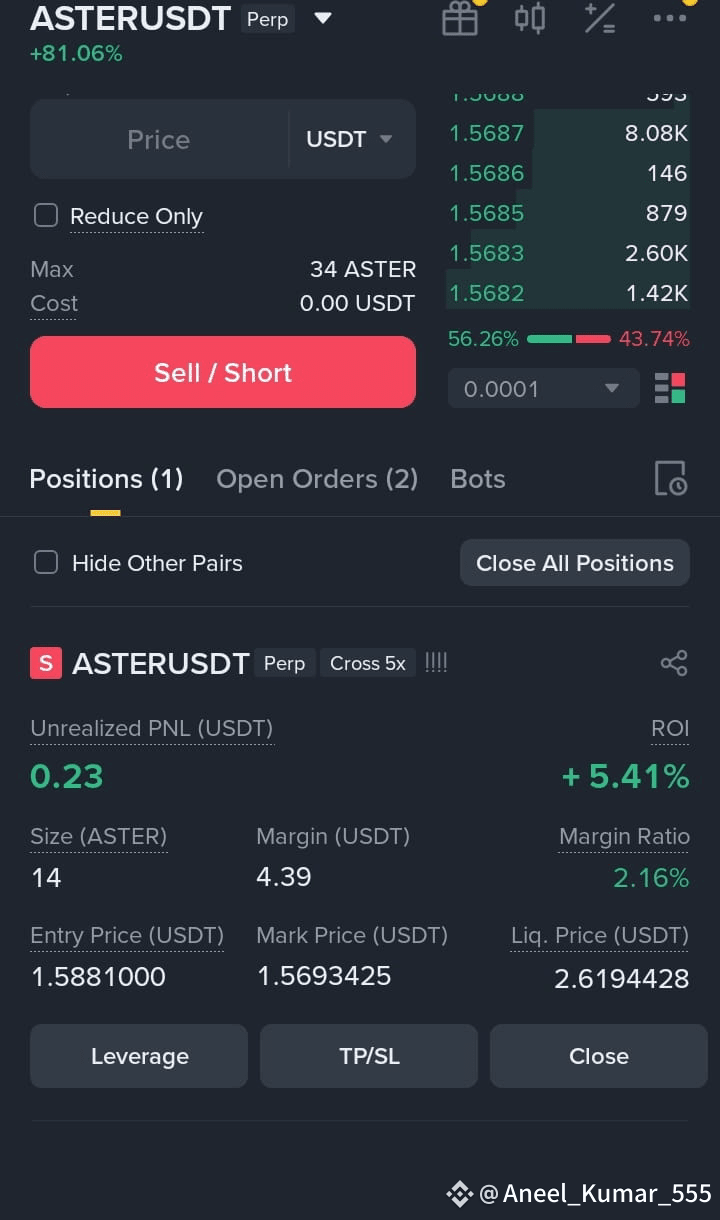720x1220 pixels.
Task: Adjust Leverage for the ASTERUSDT position
Action: [139, 1056]
